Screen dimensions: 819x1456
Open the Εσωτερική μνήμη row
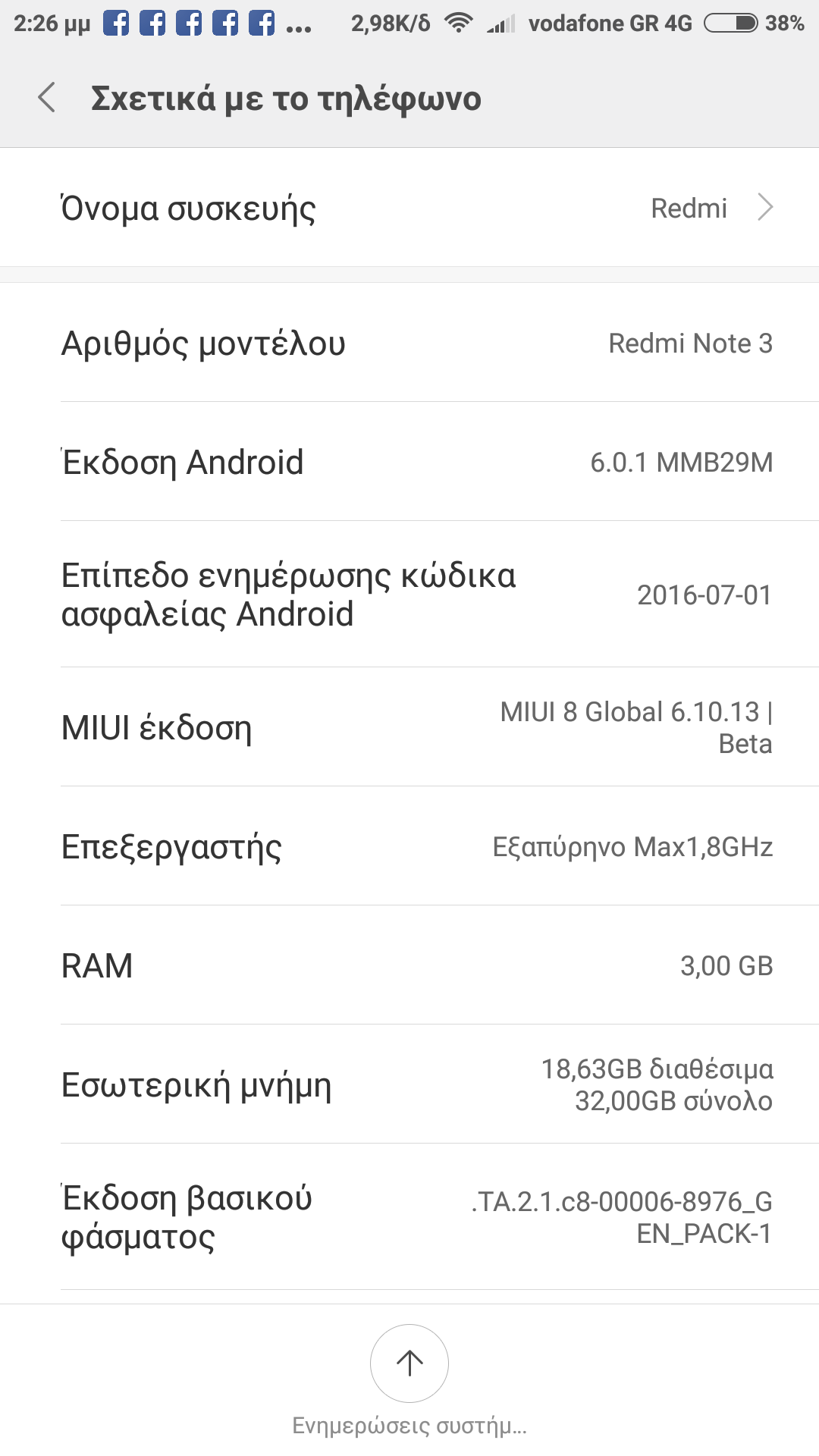coord(409,1084)
